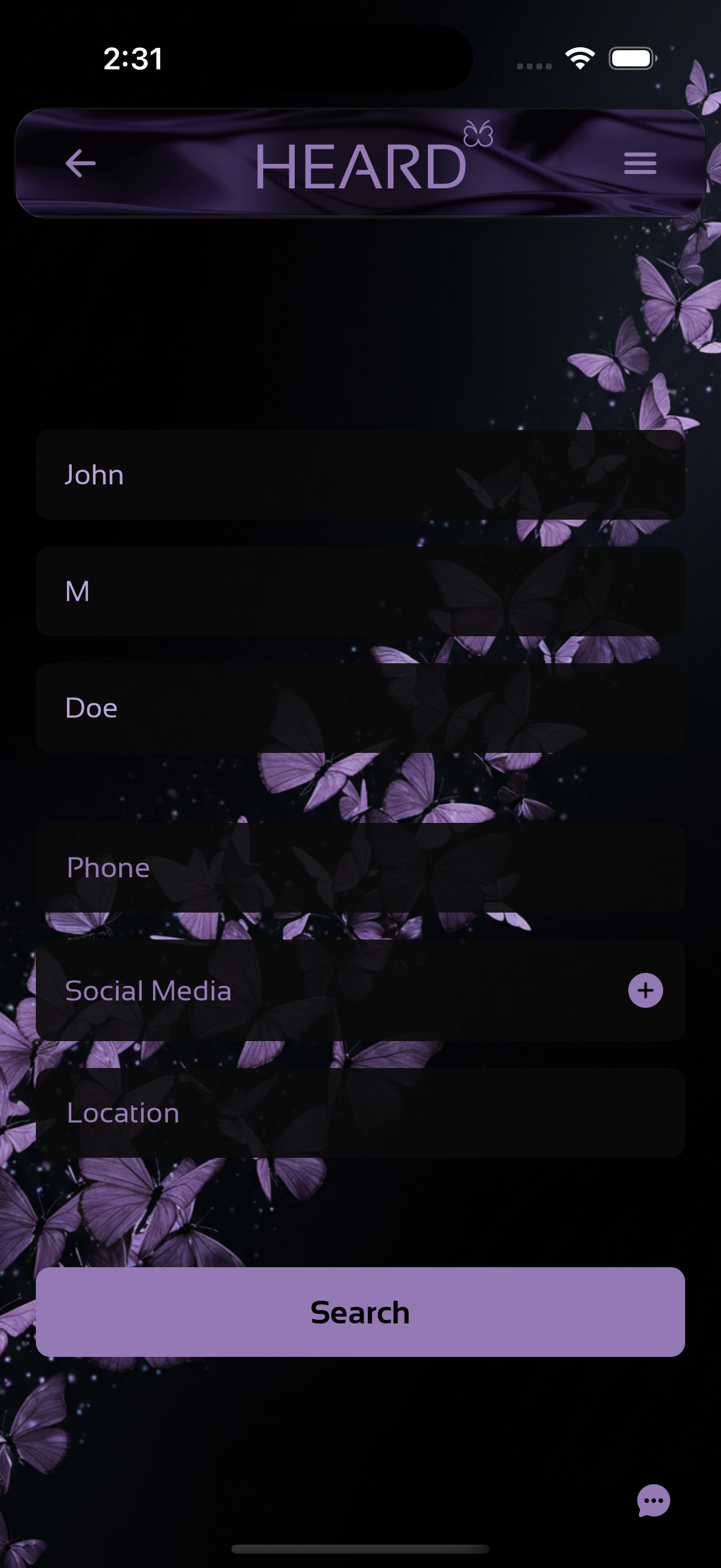
Task: Focus the Location input field
Action: coord(360,1113)
